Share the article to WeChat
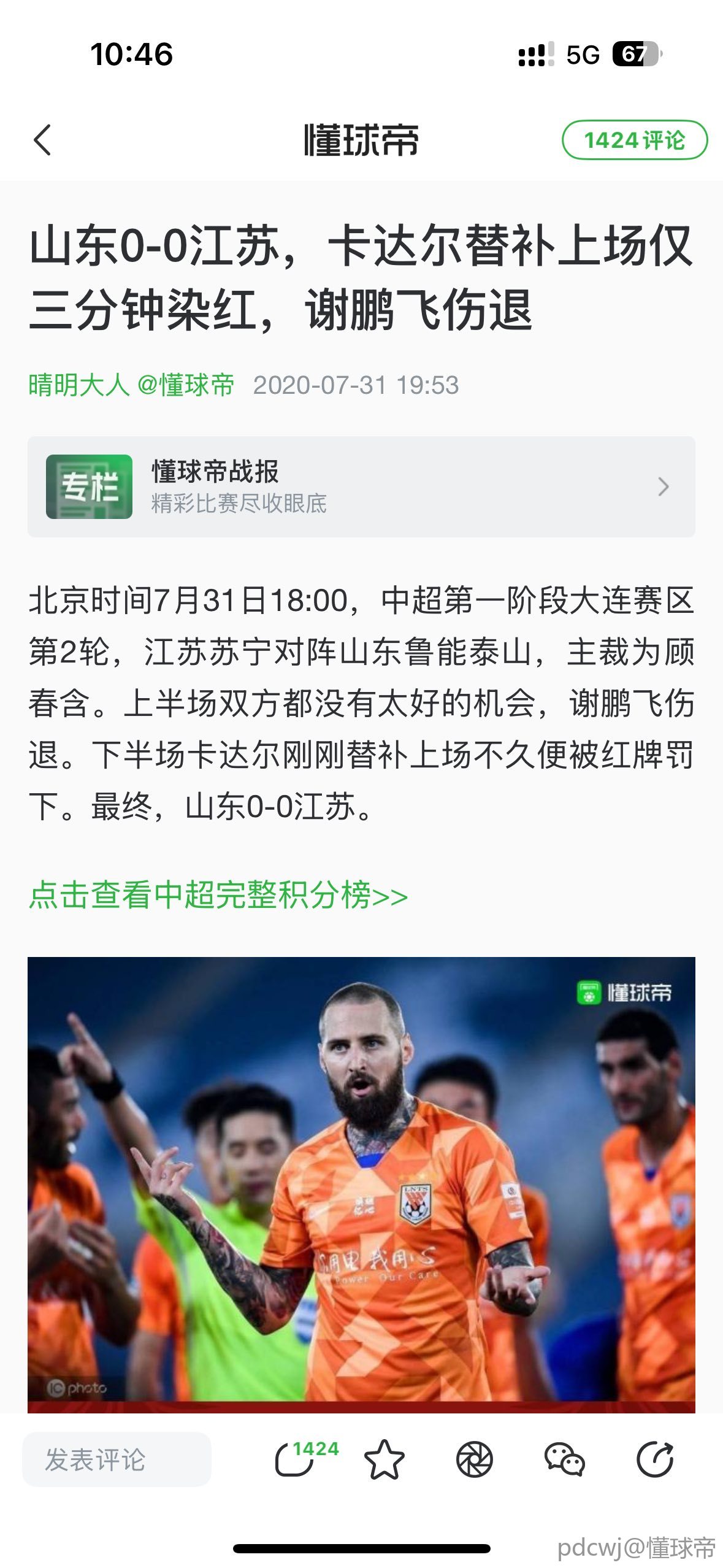 (x=564, y=1459)
